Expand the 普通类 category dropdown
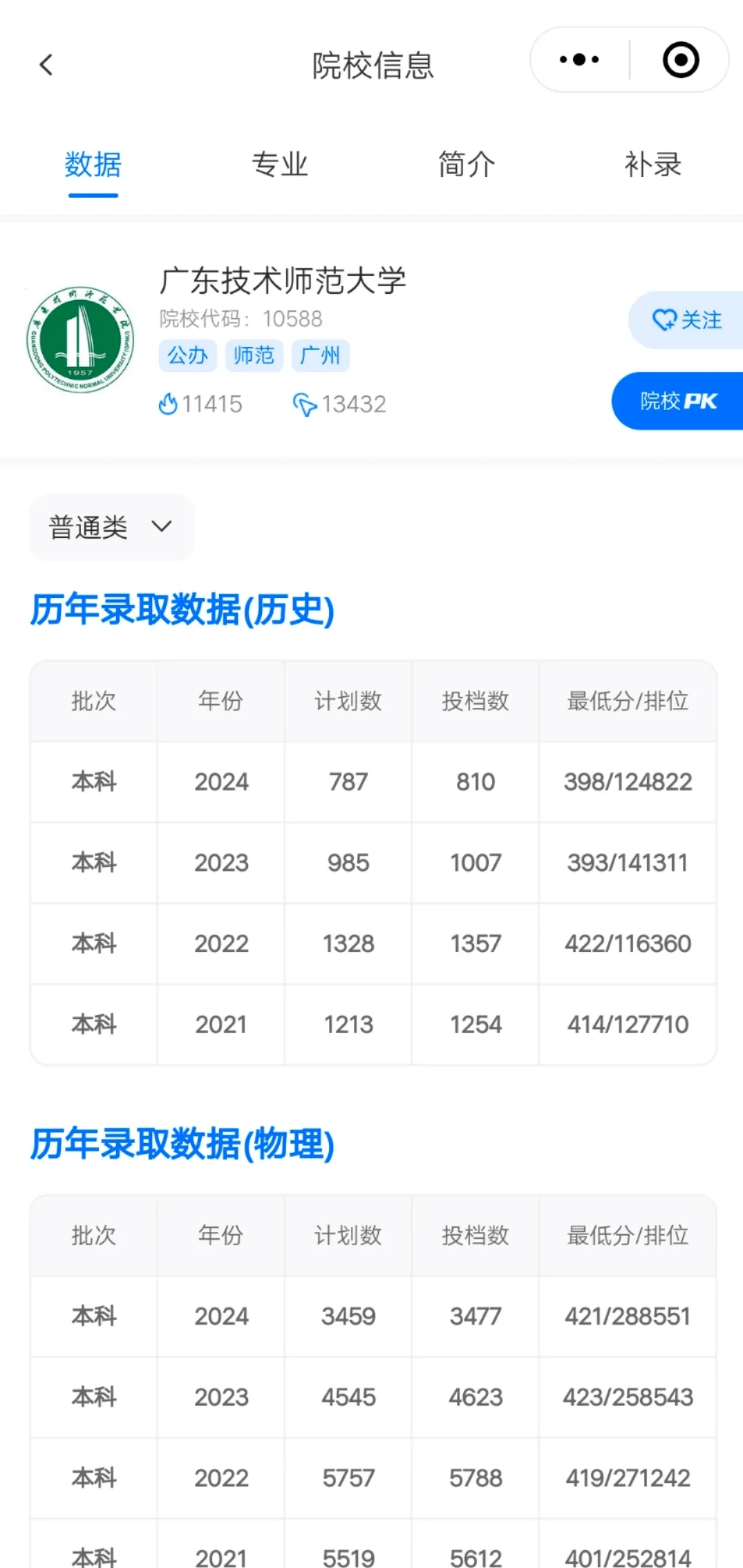 point(112,527)
